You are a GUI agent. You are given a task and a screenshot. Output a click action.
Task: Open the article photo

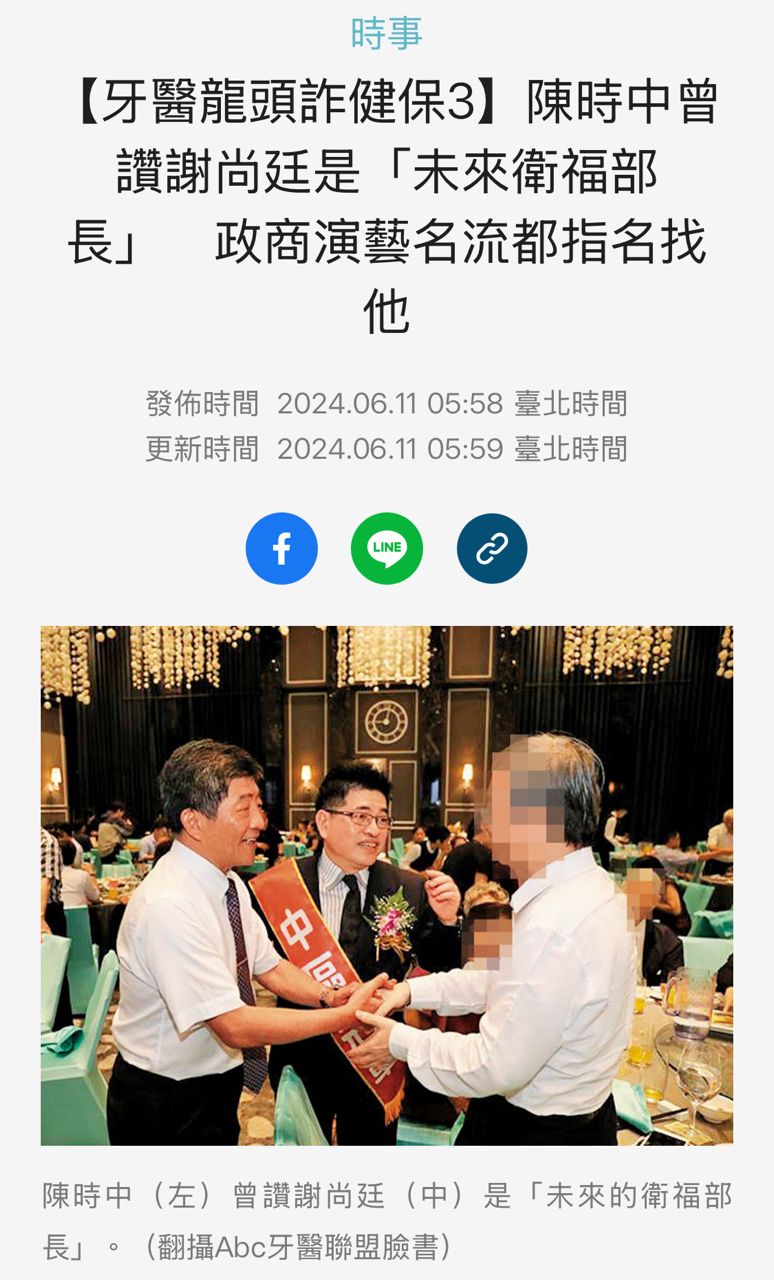tap(387, 885)
